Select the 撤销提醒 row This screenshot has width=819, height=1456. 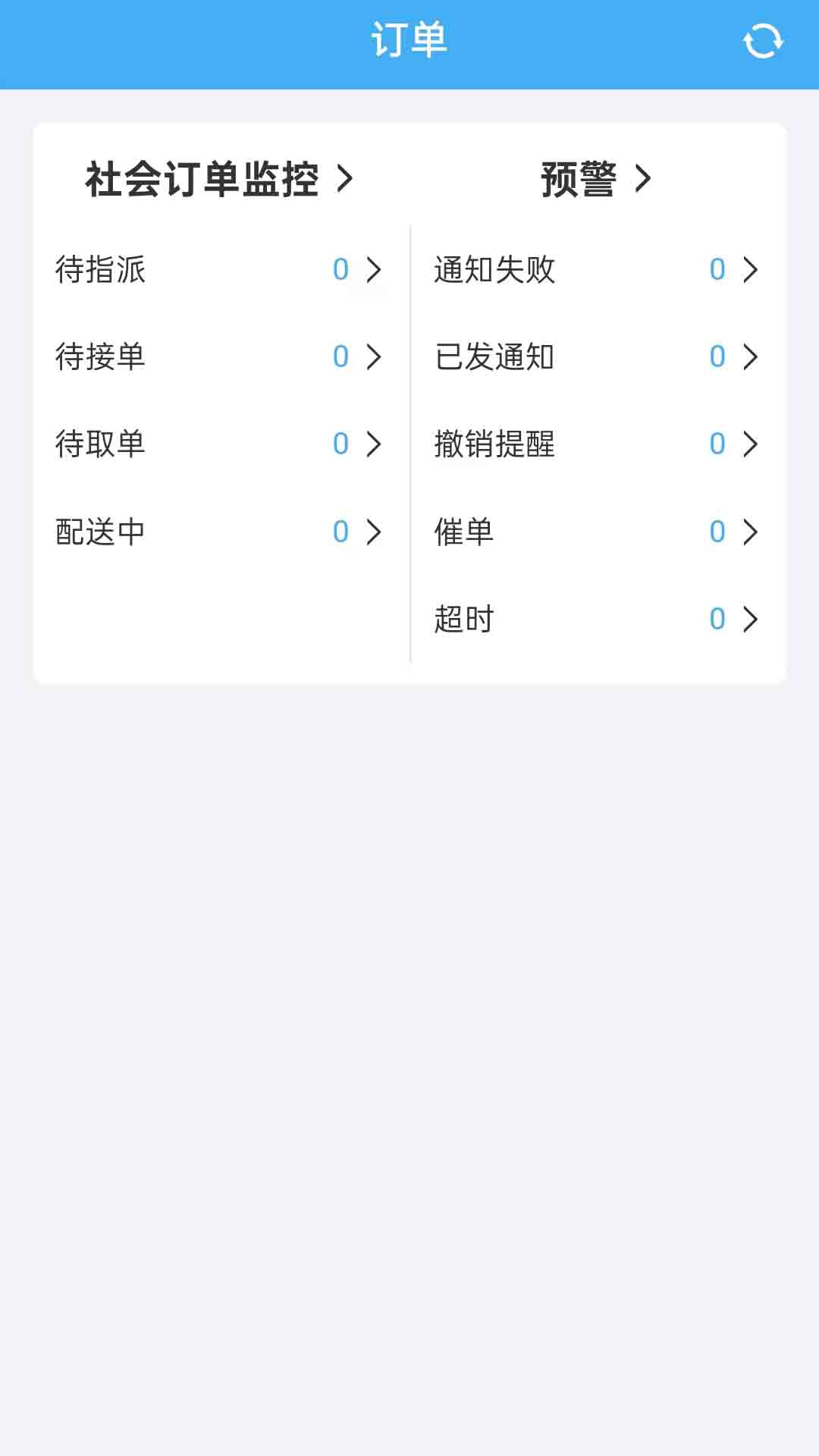(596, 444)
